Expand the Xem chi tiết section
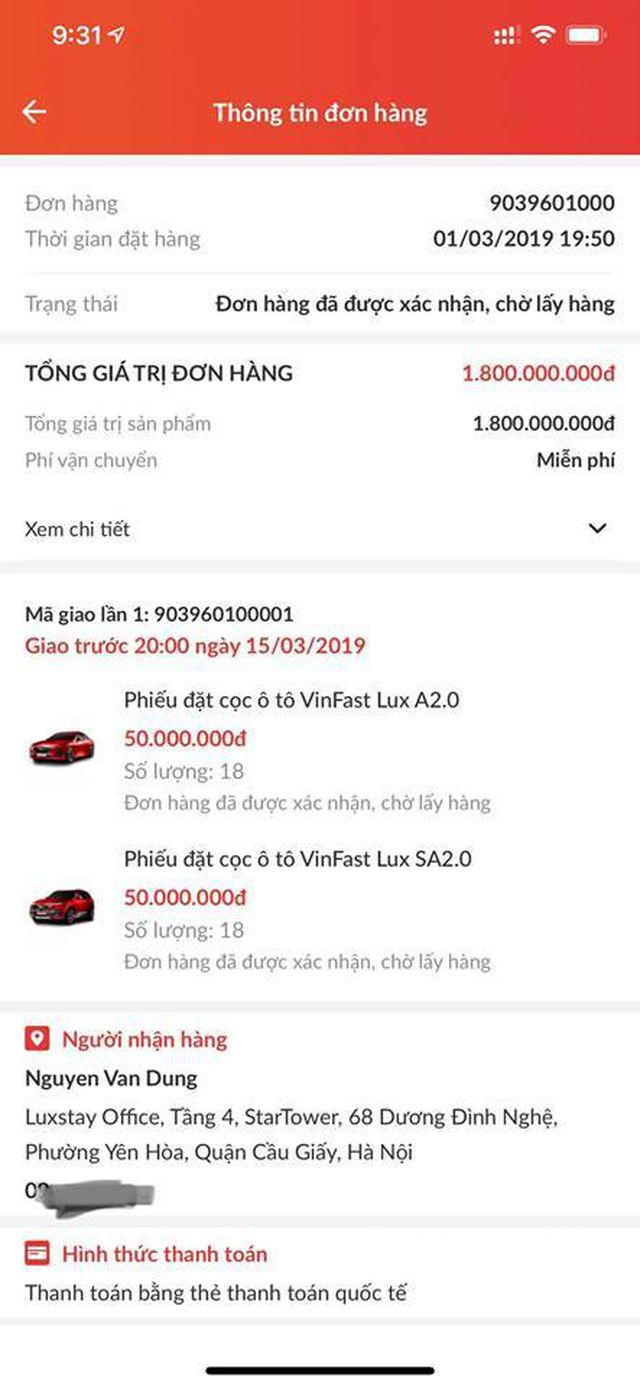Viewport: 640px width, 1387px height. pos(597,529)
